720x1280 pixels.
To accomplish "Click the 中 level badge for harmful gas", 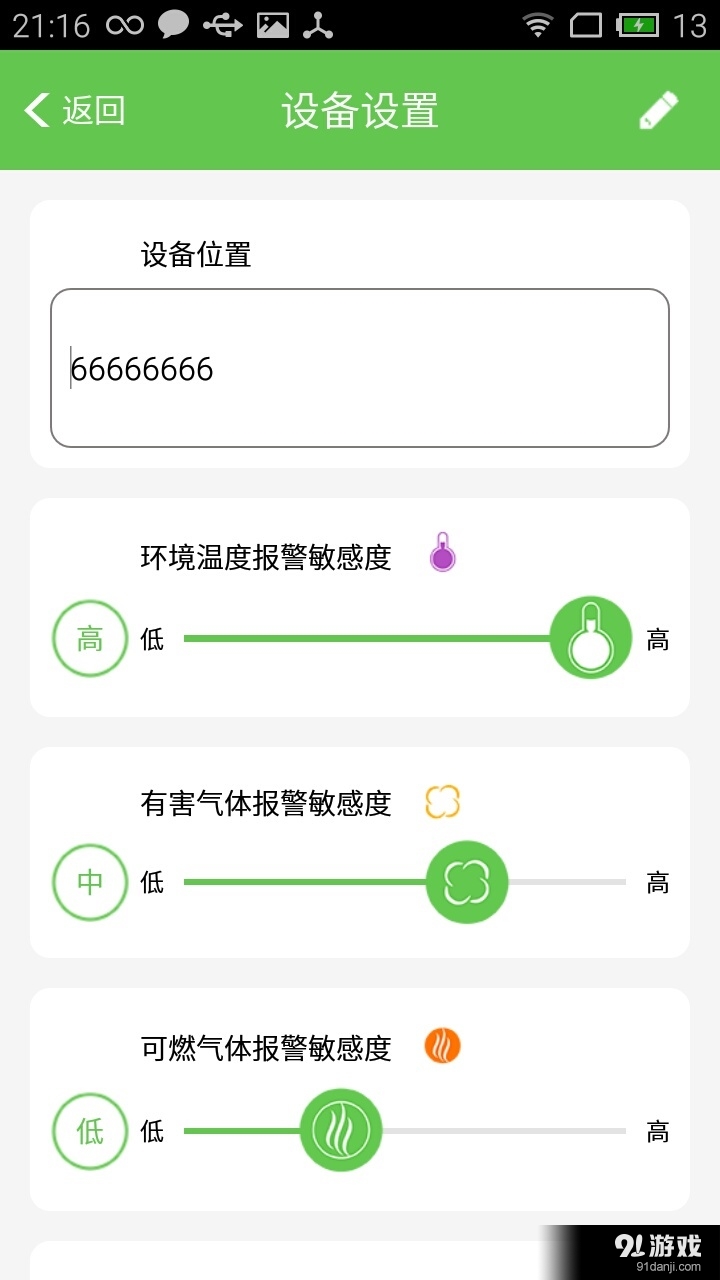I will coord(90,882).
